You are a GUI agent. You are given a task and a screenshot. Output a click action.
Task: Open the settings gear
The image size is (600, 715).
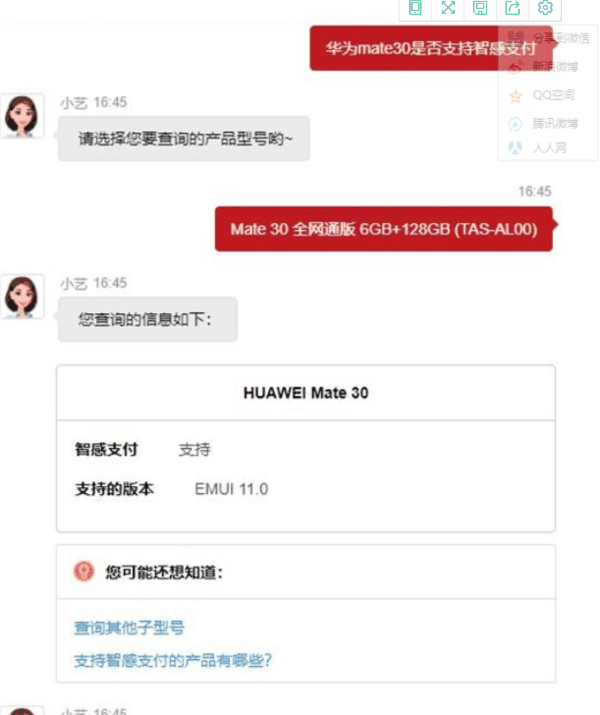(x=545, y=8)
